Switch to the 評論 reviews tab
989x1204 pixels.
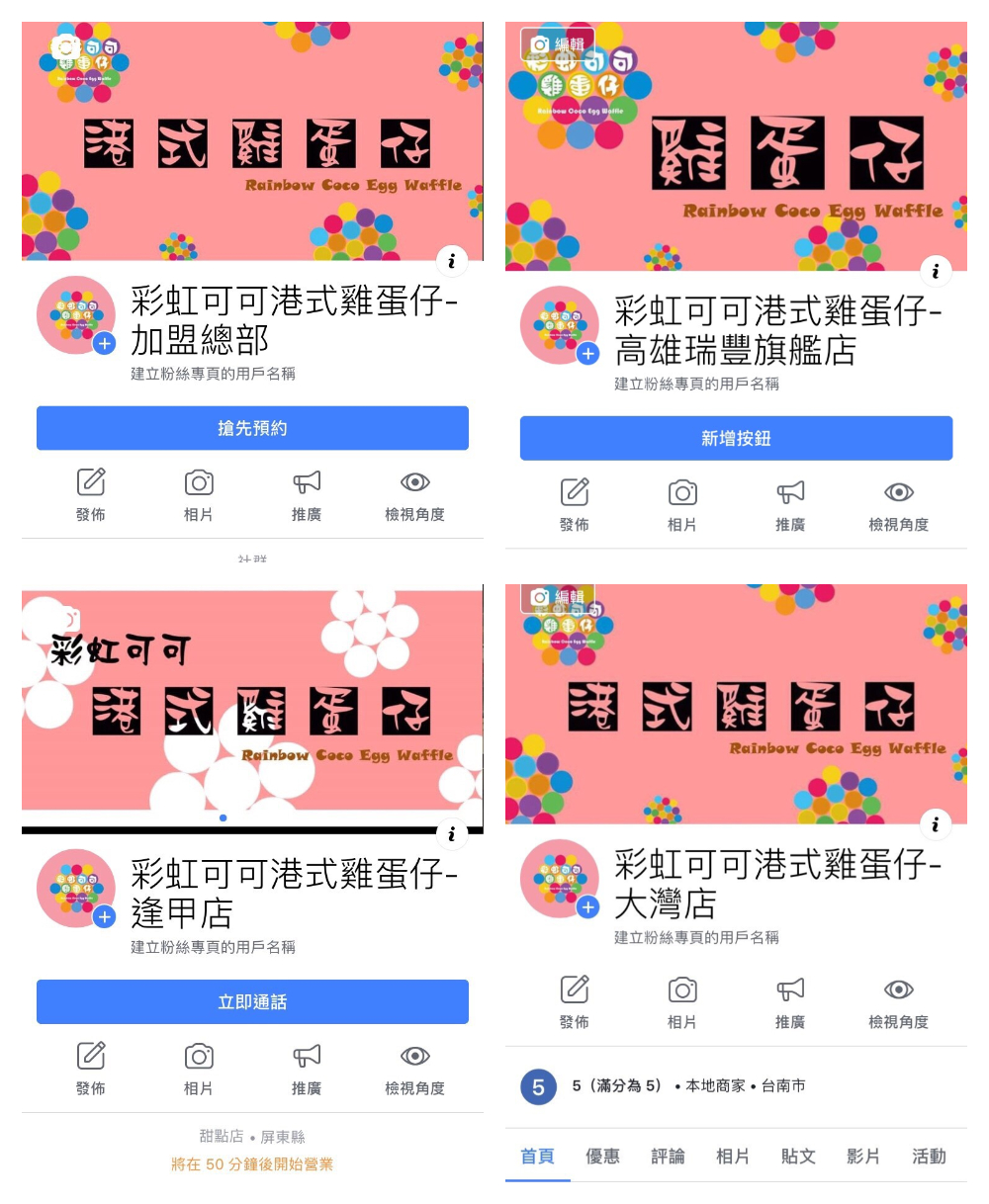click(668, 1156)
